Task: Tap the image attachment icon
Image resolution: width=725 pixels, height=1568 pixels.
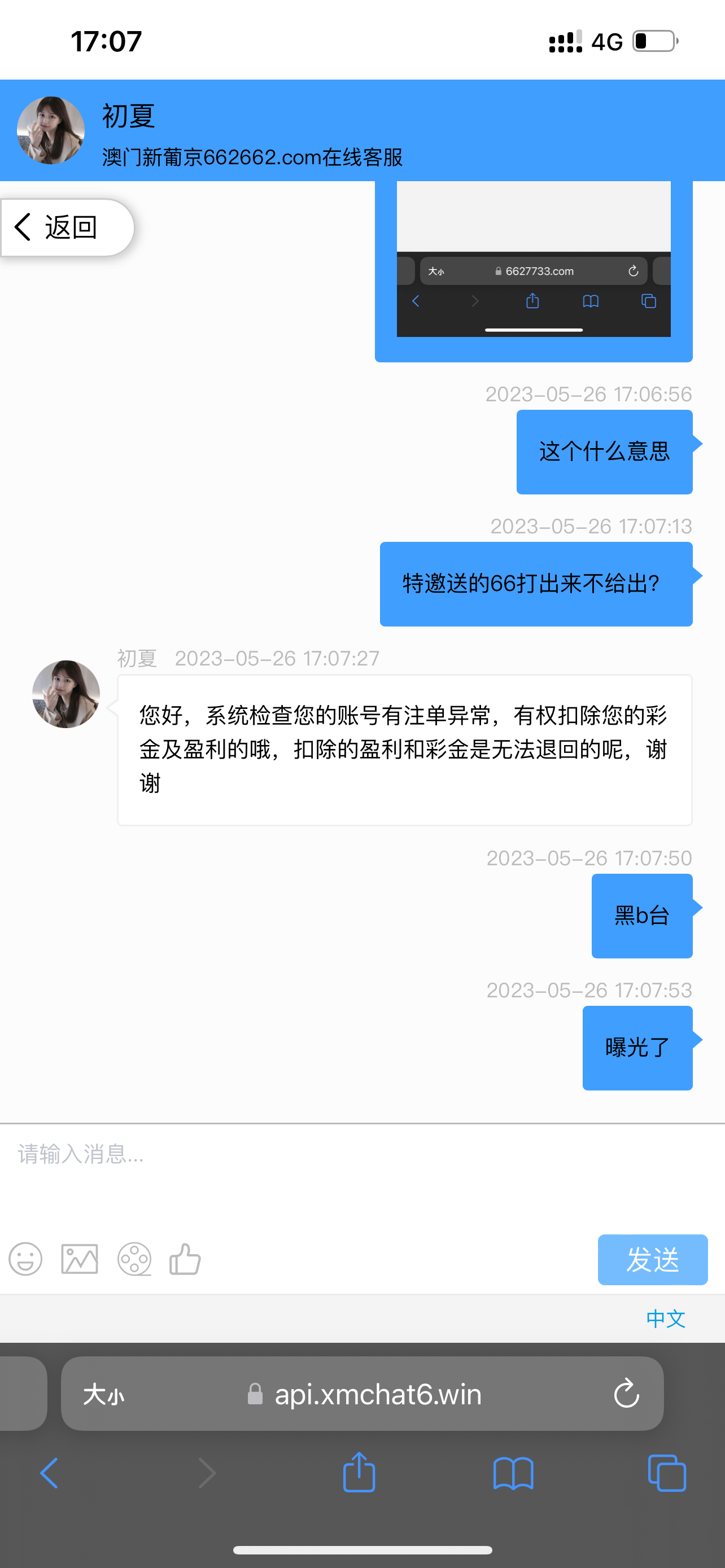Action: coord(79,1259)
